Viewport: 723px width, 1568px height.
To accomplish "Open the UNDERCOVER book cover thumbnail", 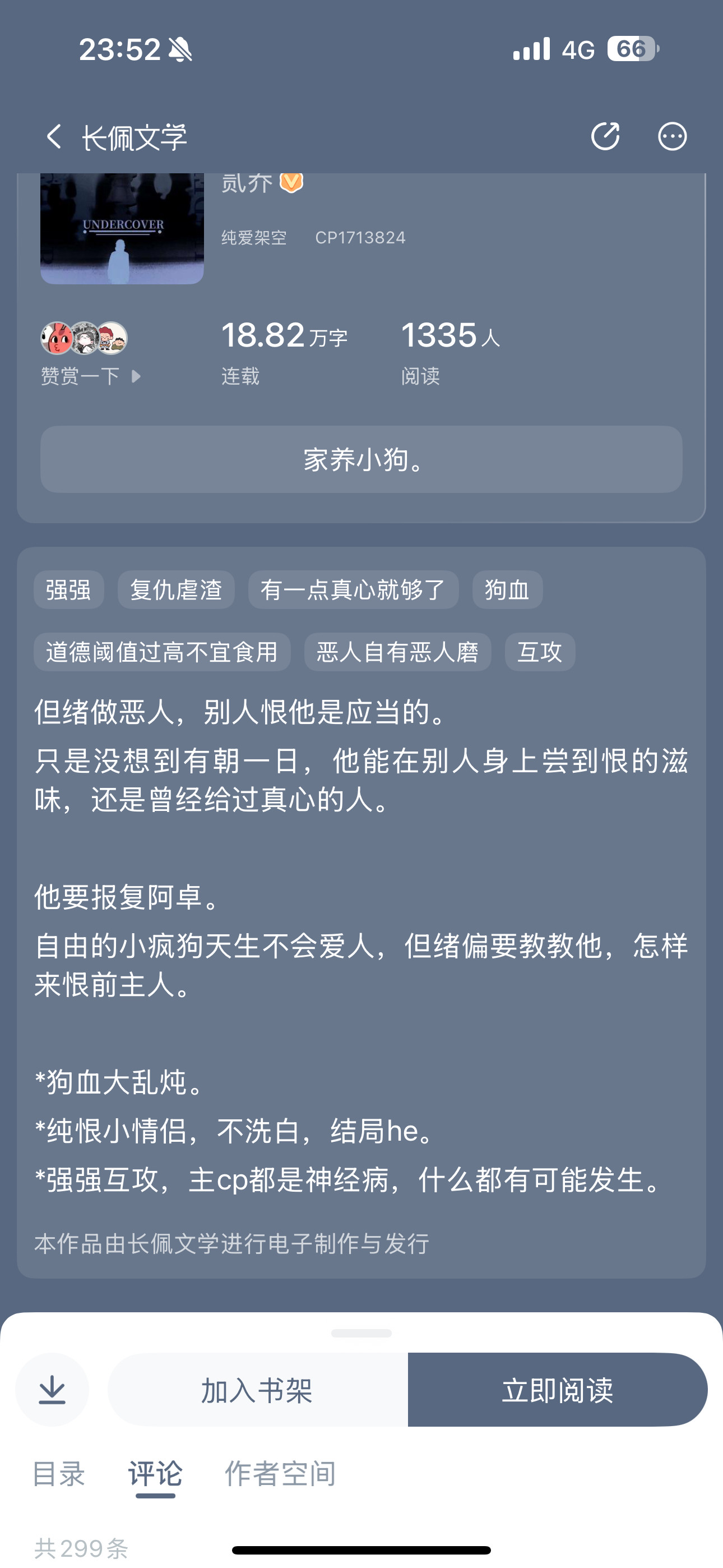I will tap(121, 228).
